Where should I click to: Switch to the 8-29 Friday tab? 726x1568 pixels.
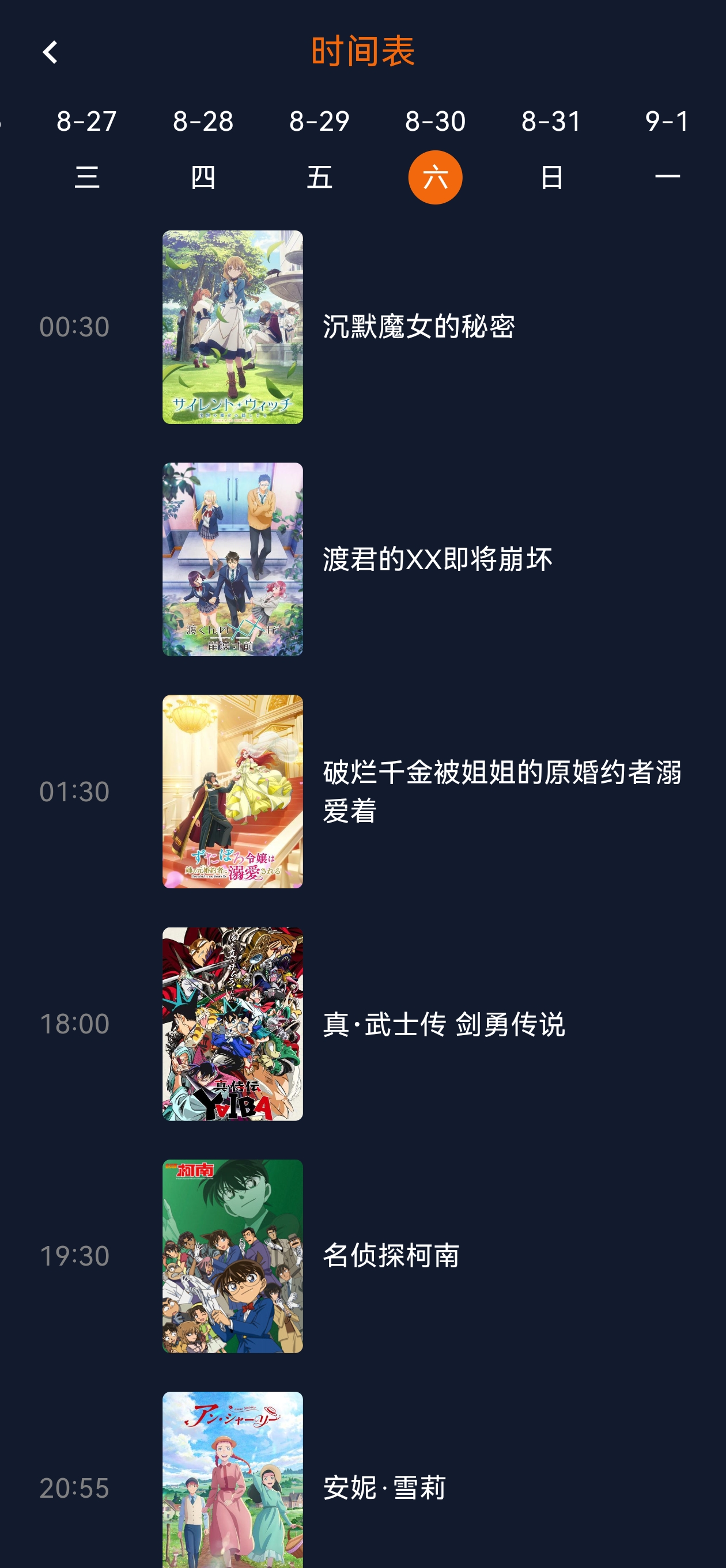click(x=319, y=149)
